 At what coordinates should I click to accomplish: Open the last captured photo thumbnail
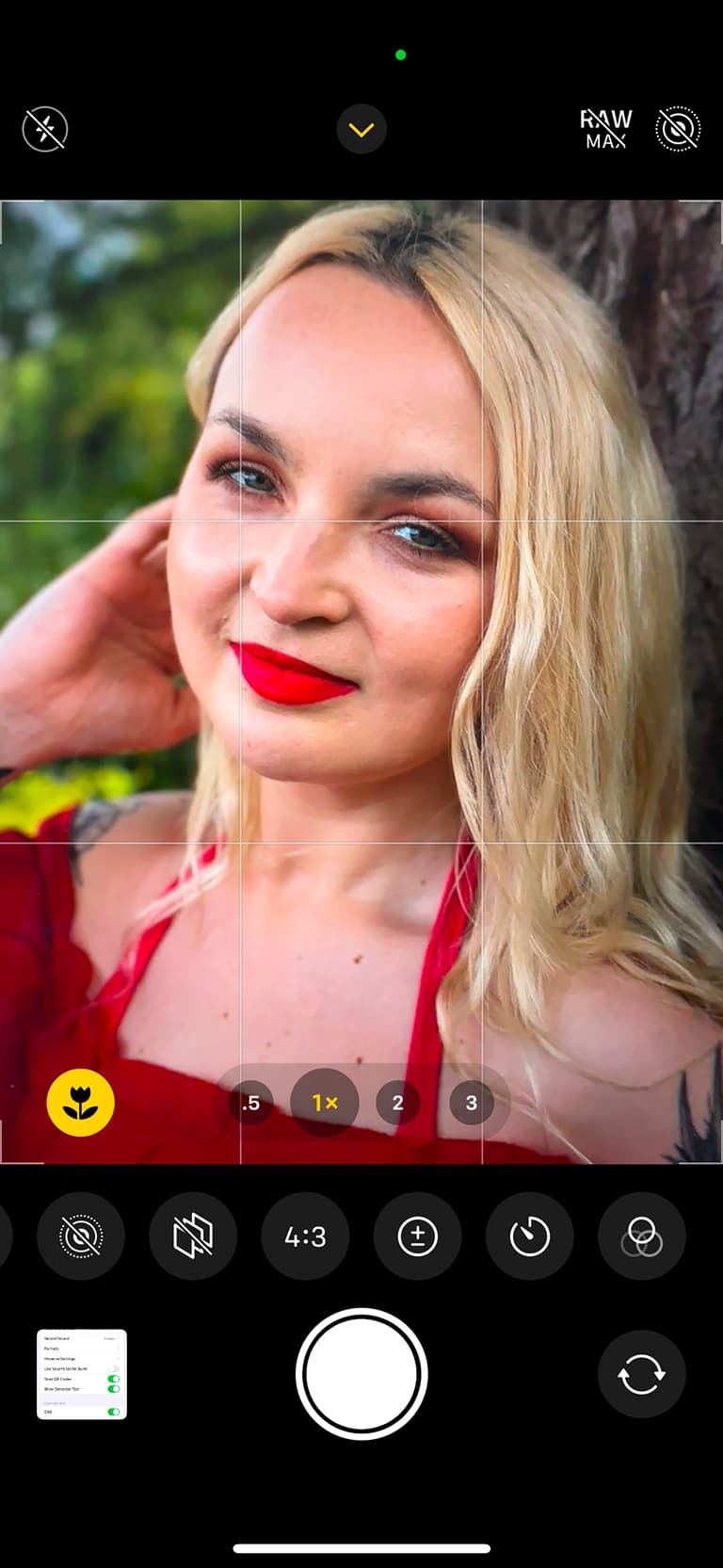[x=82, y=1374]
